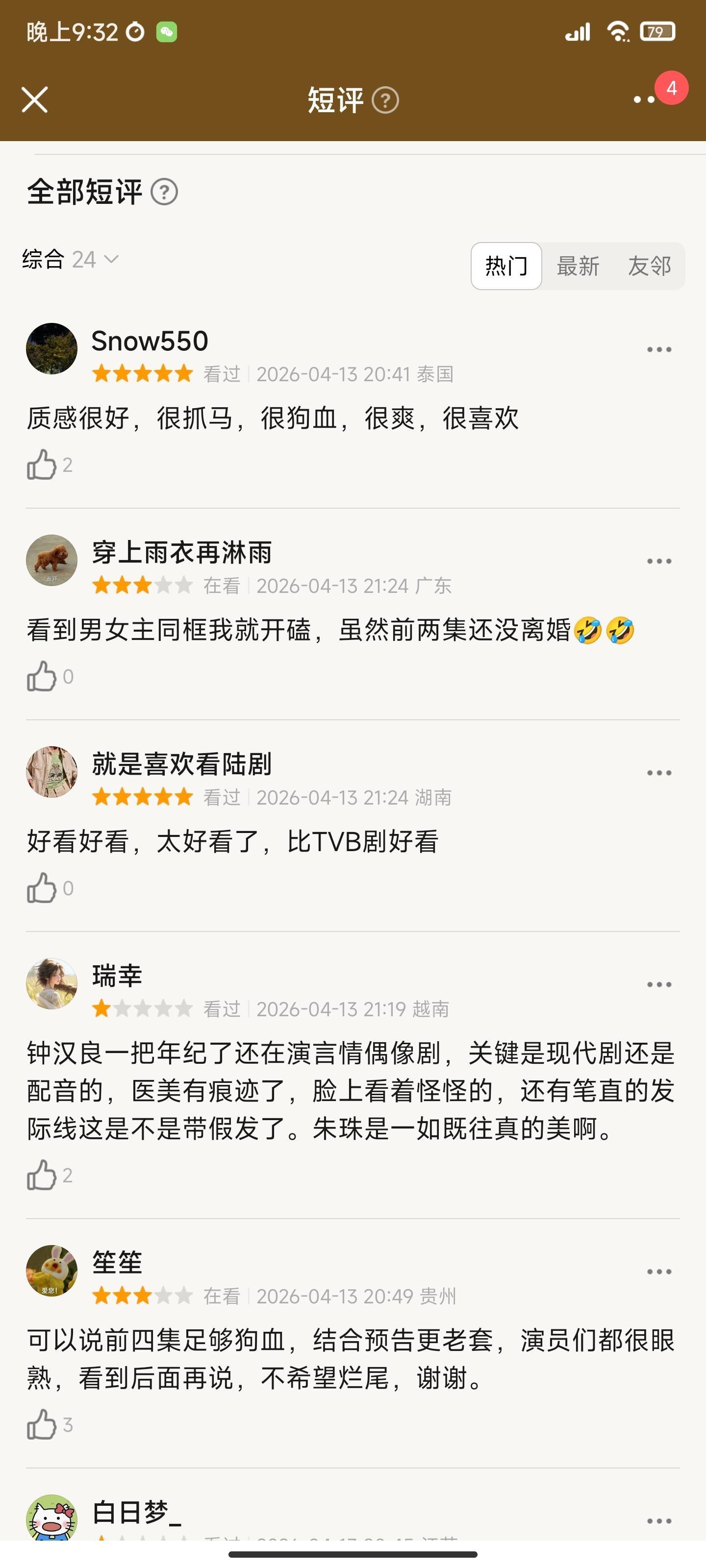Open more options on 白日梦_'s review
This screenshot has height=1568, width=706.
tap(659, 1520)
